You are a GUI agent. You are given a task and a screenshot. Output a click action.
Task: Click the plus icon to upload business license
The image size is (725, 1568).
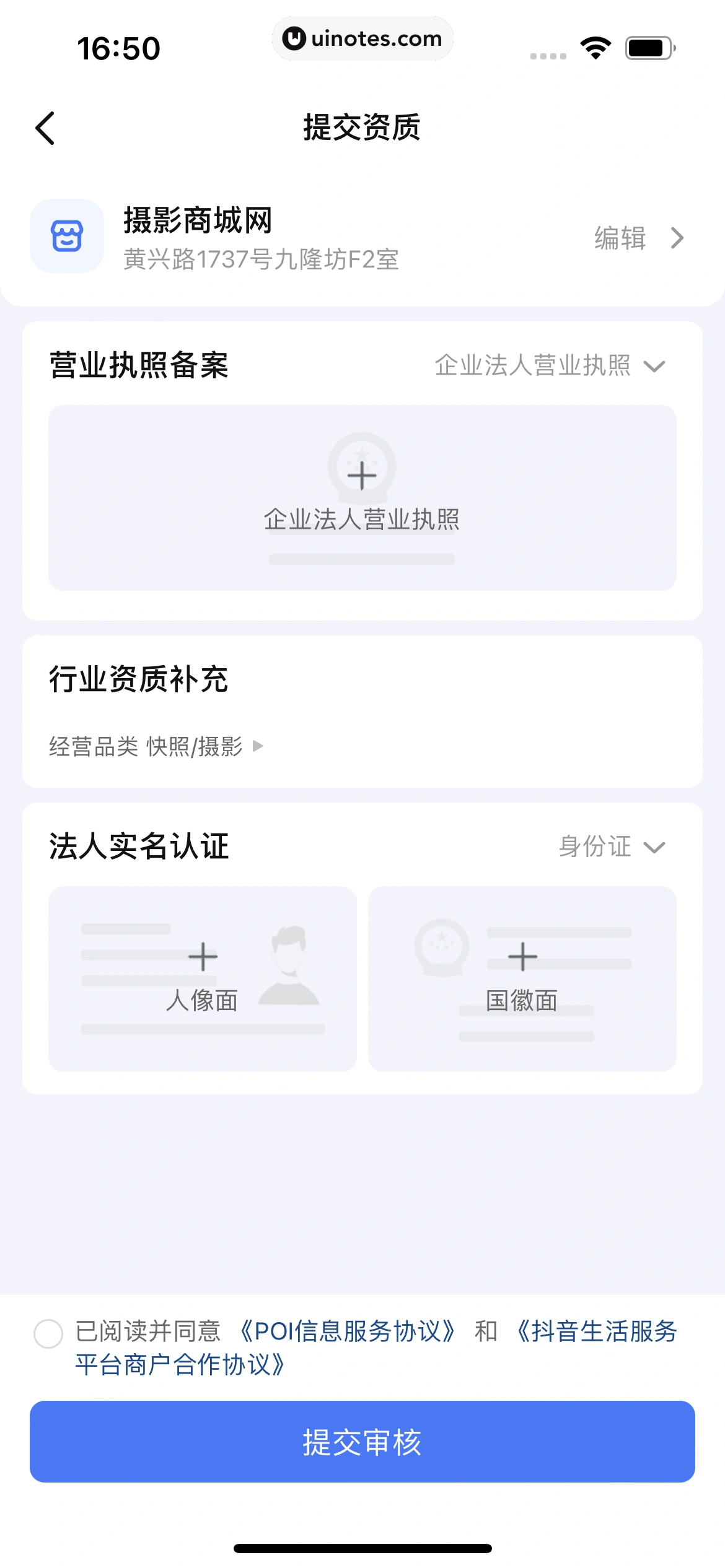click(x=361, y=474)
